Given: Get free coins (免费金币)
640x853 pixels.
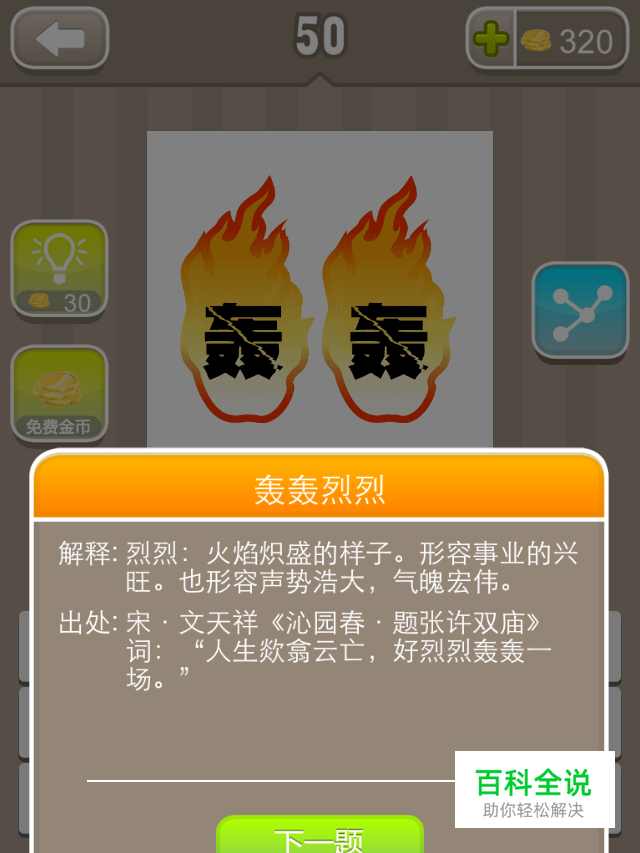Looking at the screenshot, I should [59, 394].
